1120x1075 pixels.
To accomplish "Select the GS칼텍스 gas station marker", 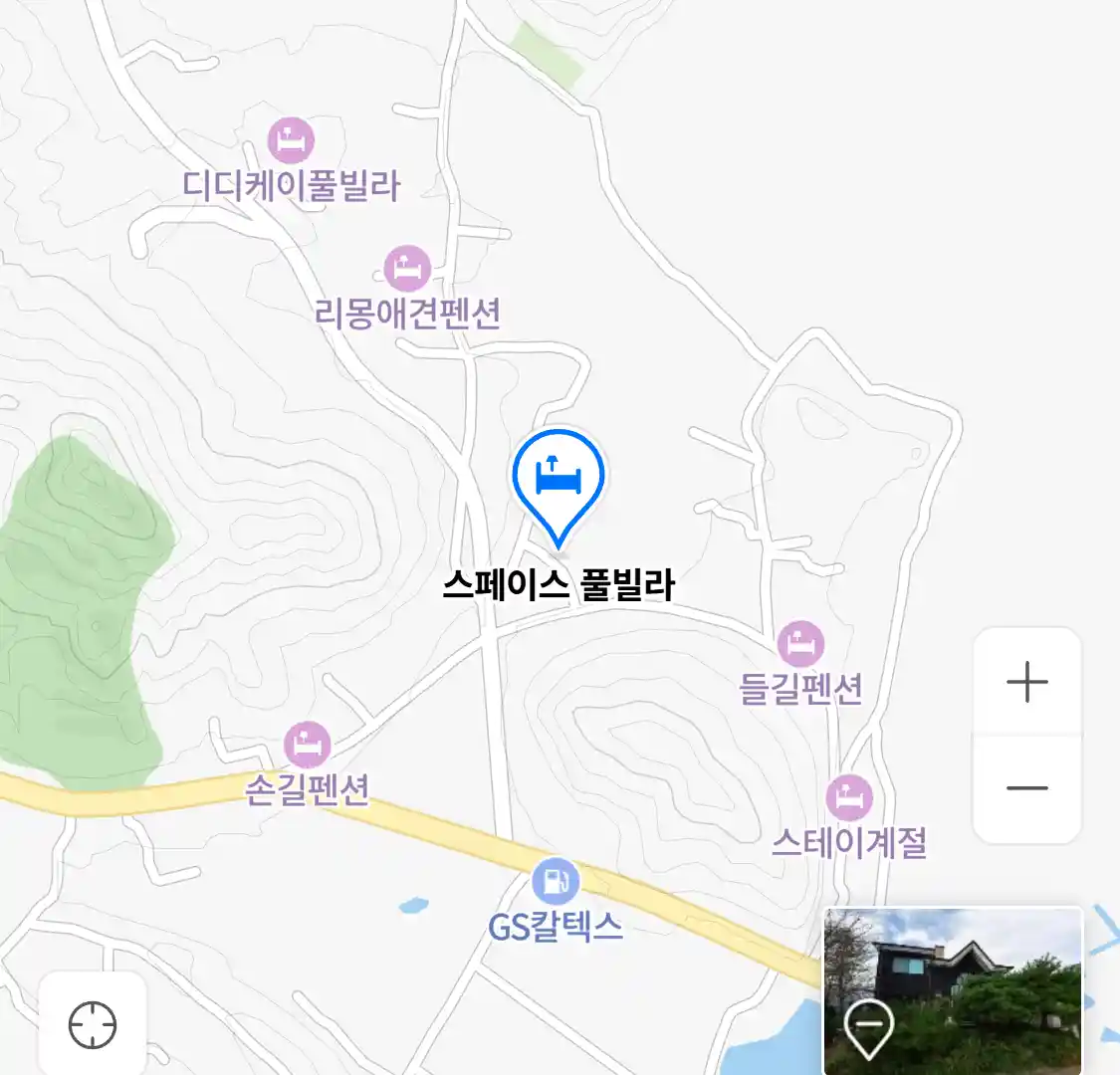I will click(x=555, y=881).
